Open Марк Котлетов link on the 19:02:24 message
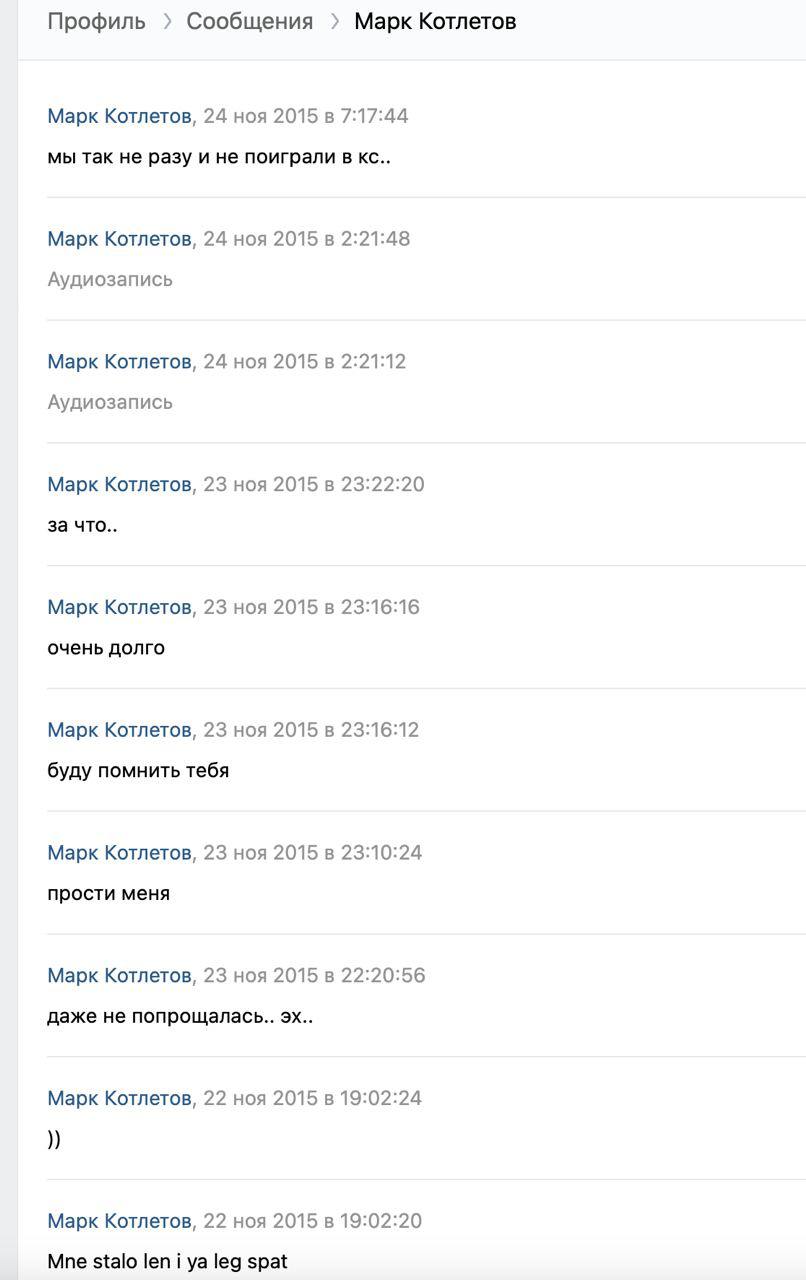 pos(119,1099)
